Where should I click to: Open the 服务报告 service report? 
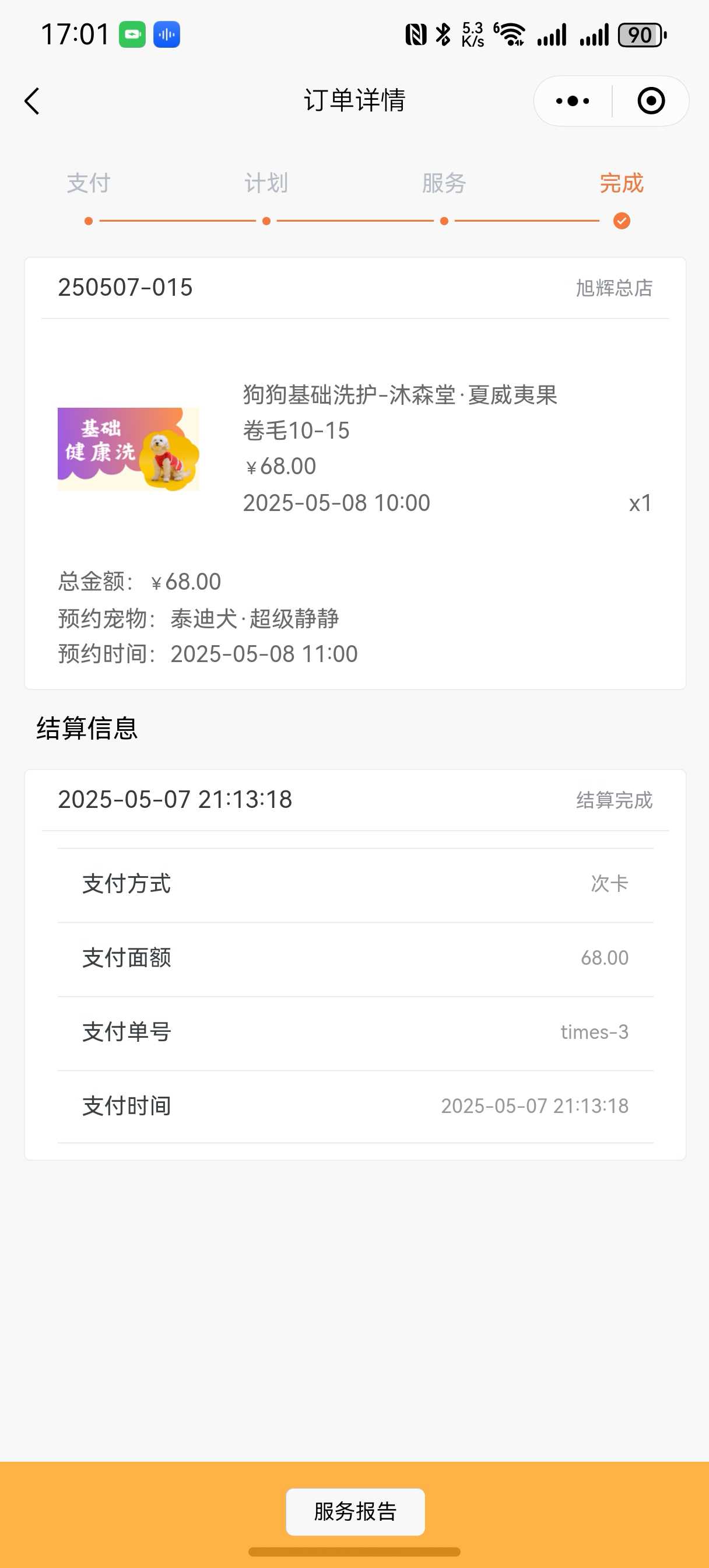[355, 1511]
